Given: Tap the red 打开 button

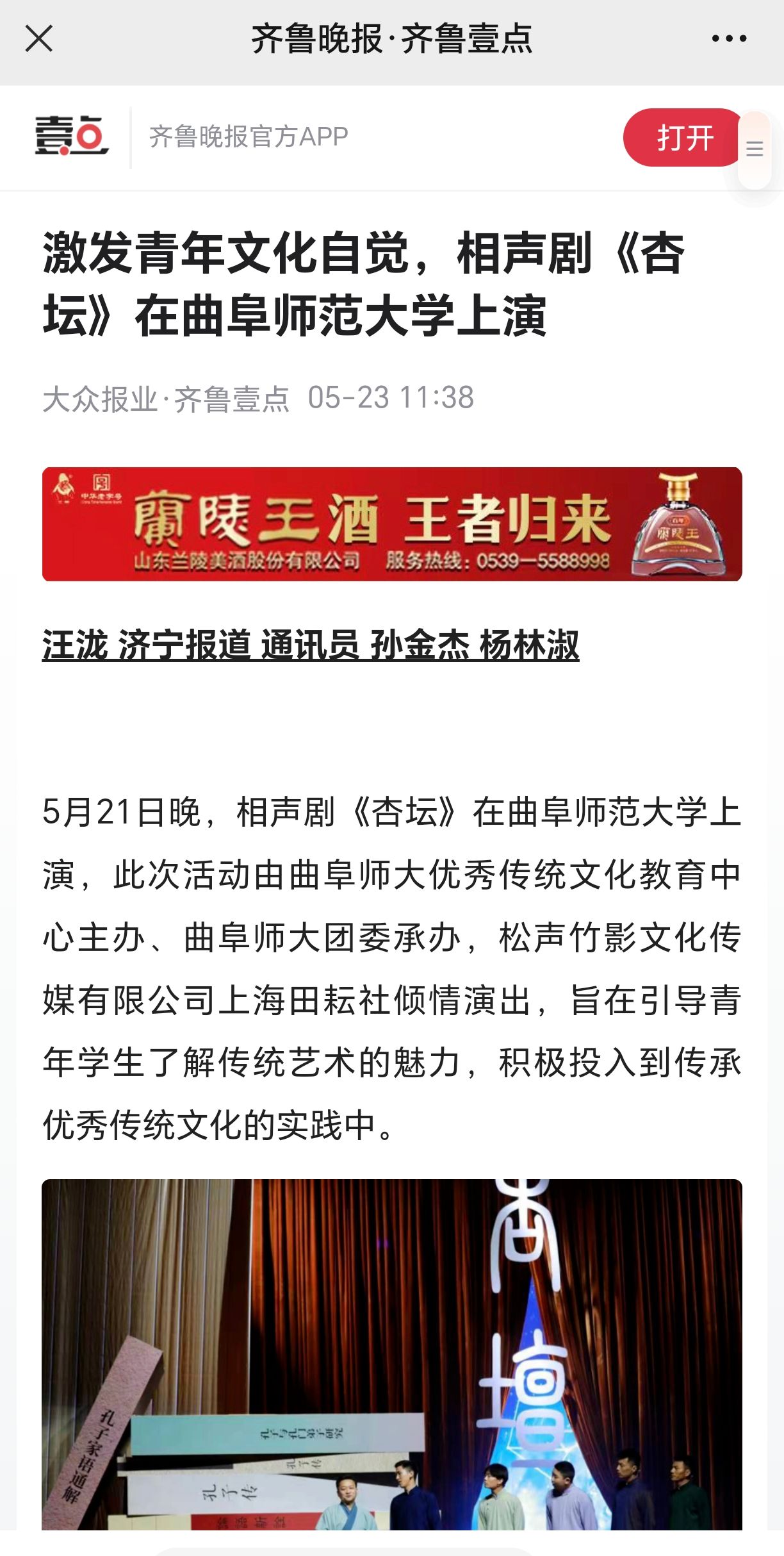Looking at the screenshot, I should pos(683,137).
